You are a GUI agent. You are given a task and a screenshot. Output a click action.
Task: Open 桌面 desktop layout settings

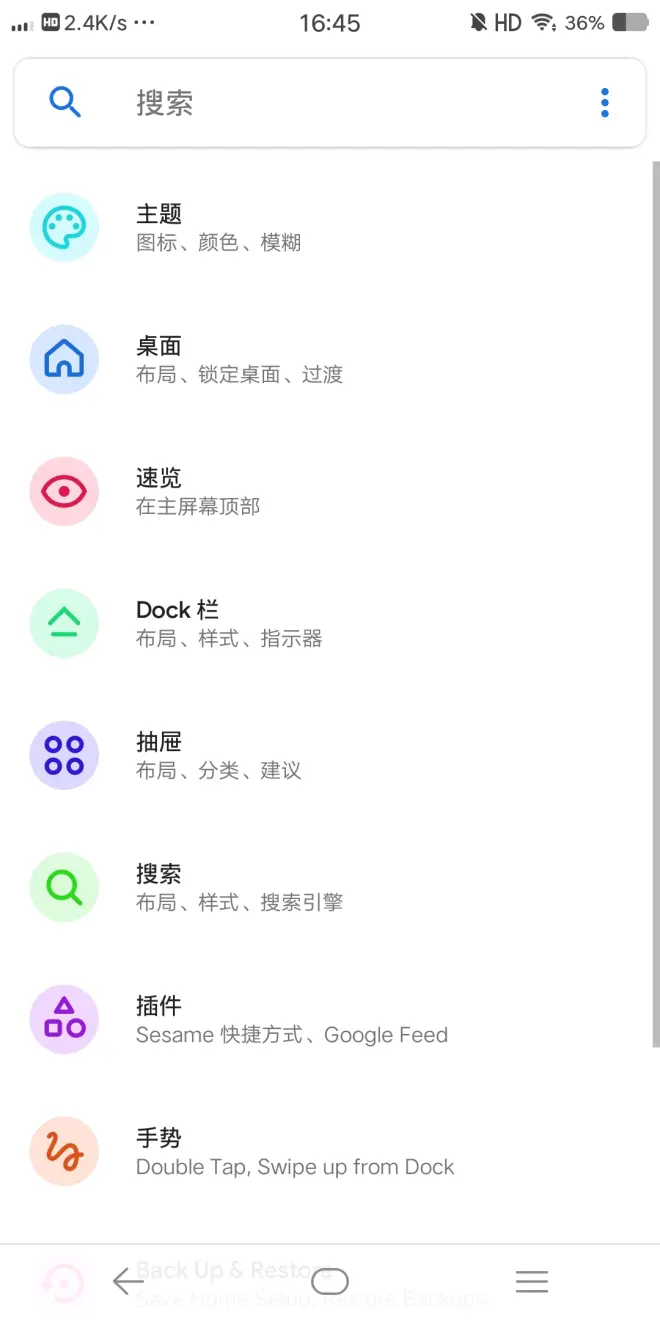click(x=330, y=359)
